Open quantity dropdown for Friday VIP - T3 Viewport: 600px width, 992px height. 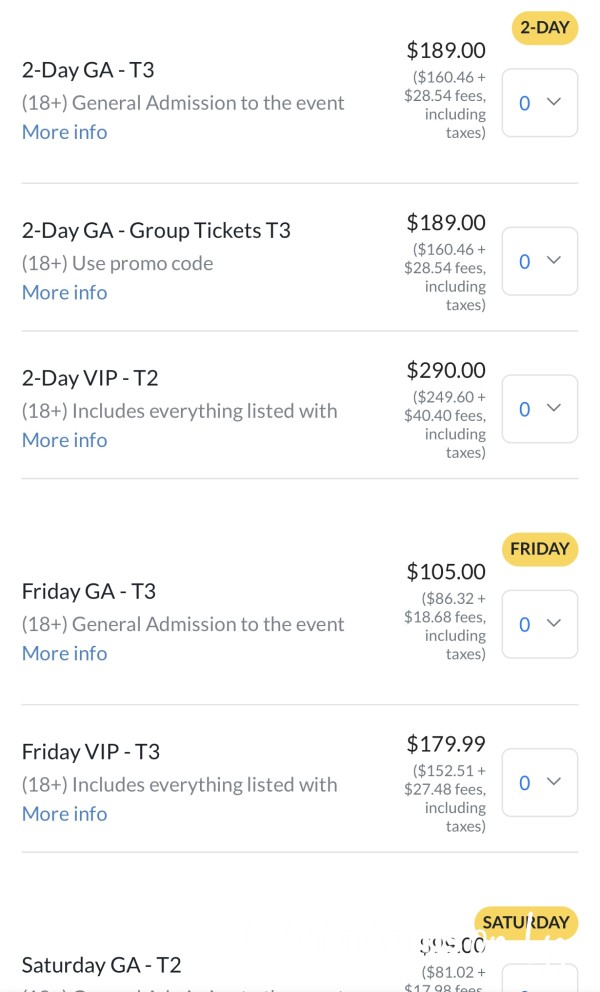[x=539, y=783]
